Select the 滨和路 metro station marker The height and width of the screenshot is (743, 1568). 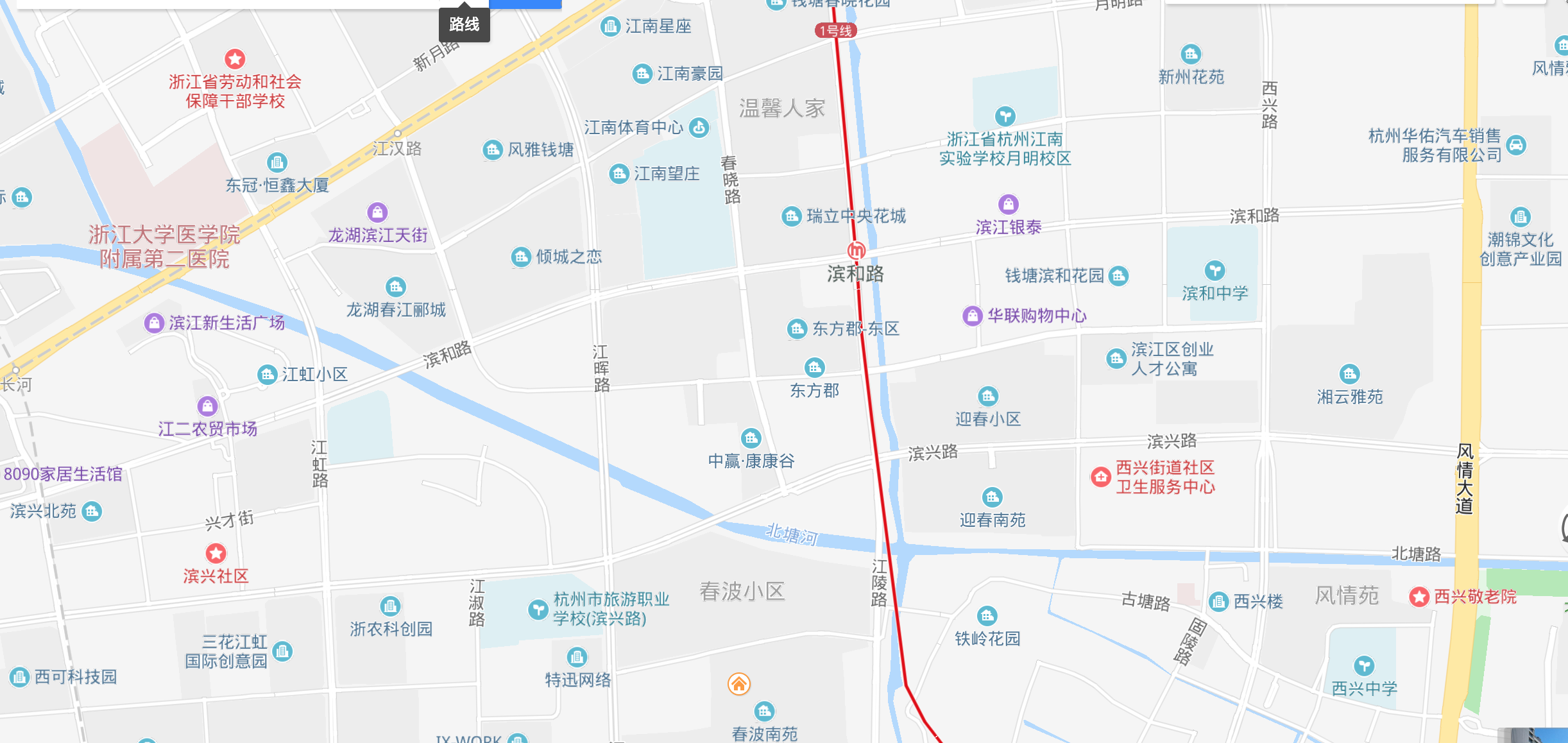856,250
